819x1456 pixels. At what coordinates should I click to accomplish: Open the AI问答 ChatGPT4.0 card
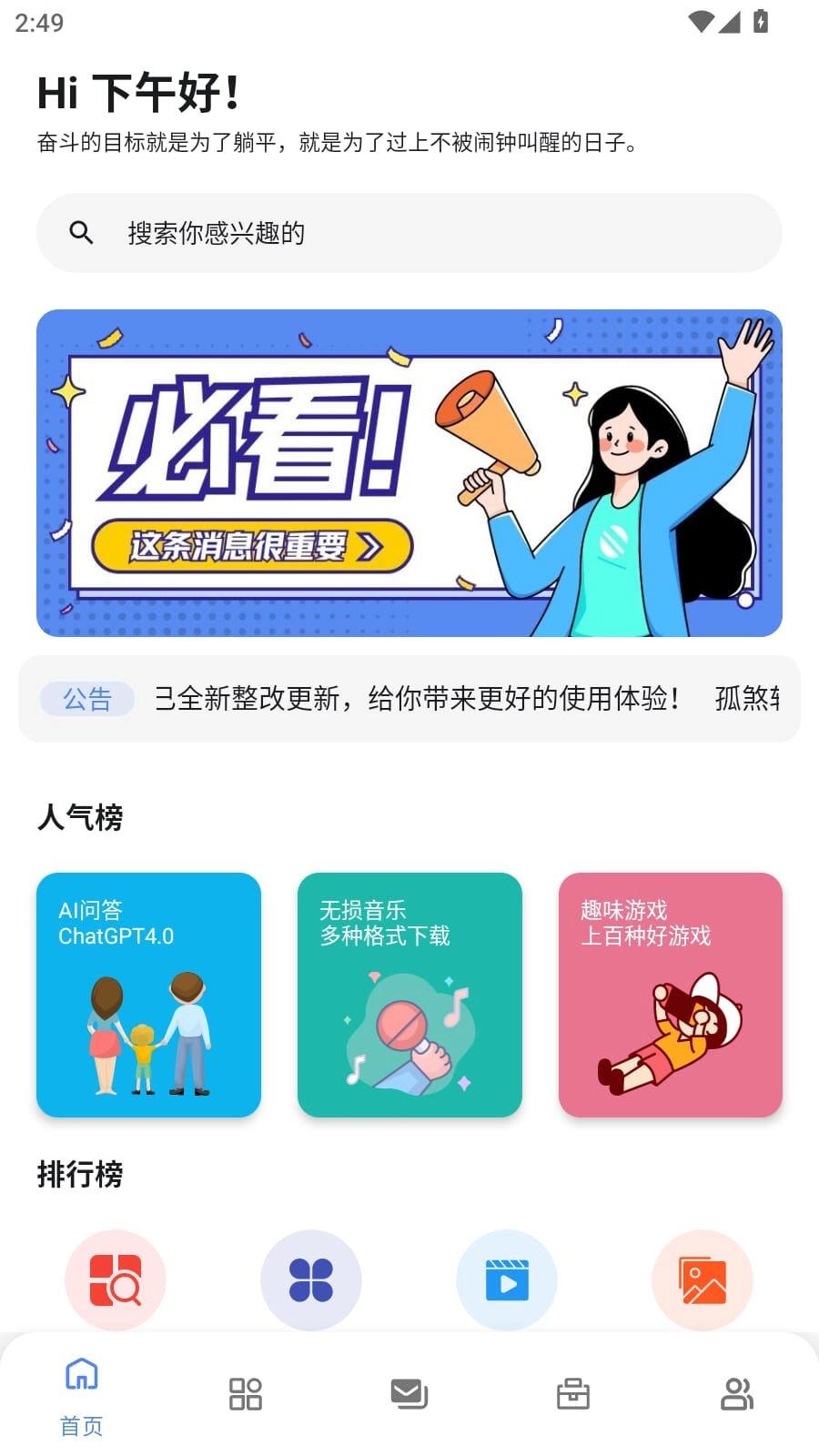148,995
